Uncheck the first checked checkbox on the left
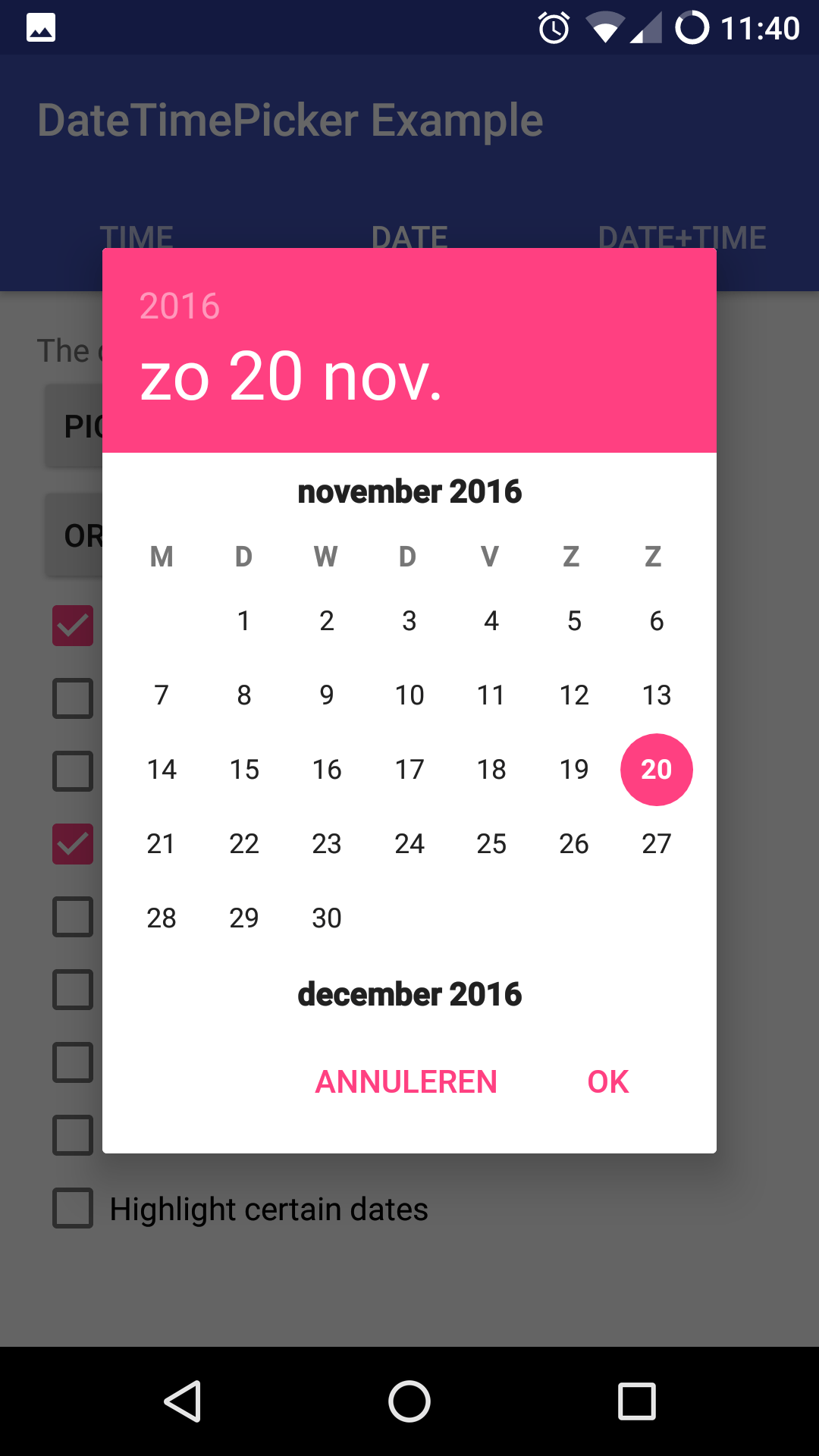Image resolution: width=819 pixels, height=1456 pixels. 72,624
